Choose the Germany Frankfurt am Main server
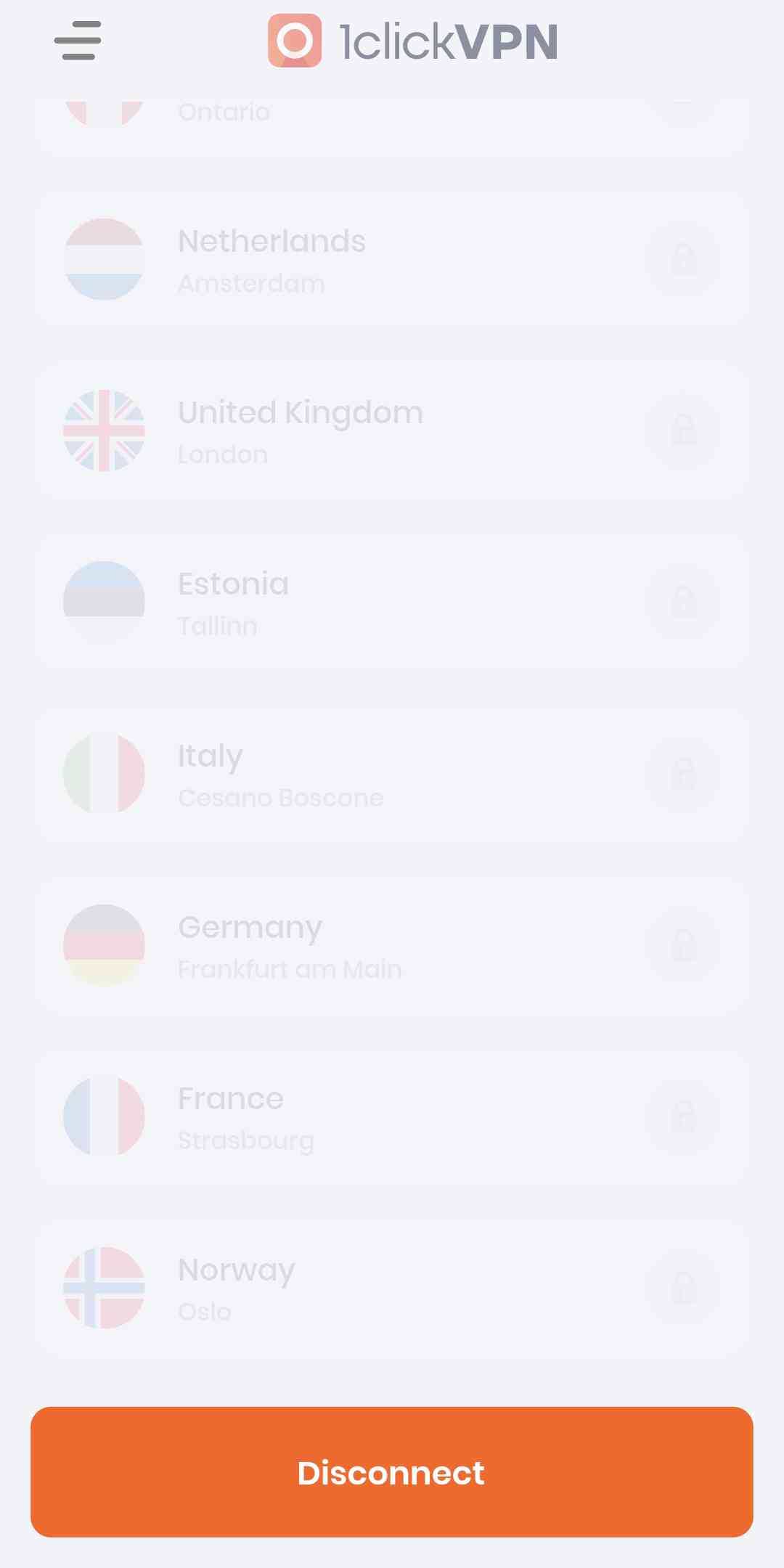 391,945
